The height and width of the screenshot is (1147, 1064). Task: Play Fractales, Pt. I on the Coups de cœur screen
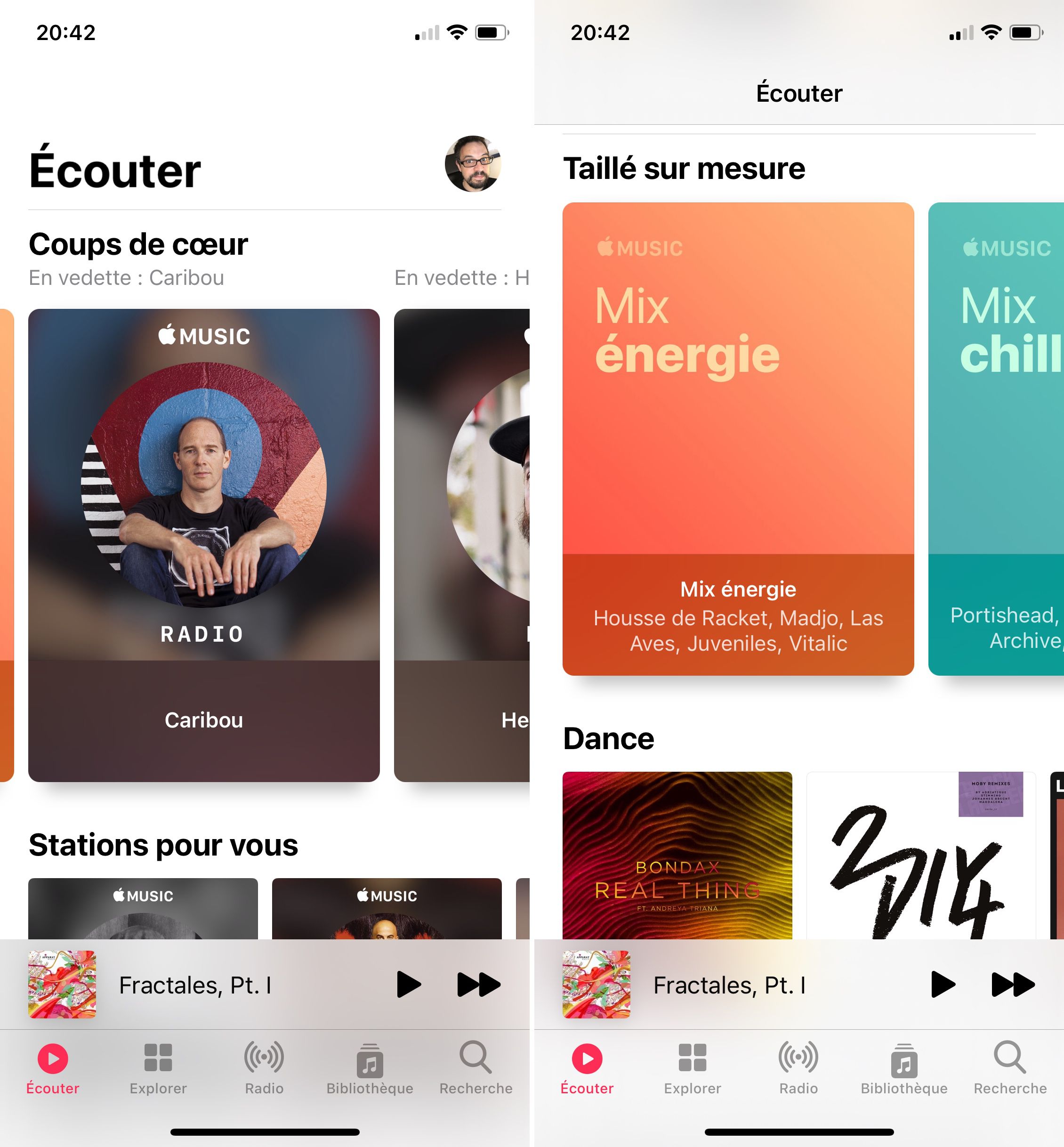pyautogui.click(x=409, y=984)
